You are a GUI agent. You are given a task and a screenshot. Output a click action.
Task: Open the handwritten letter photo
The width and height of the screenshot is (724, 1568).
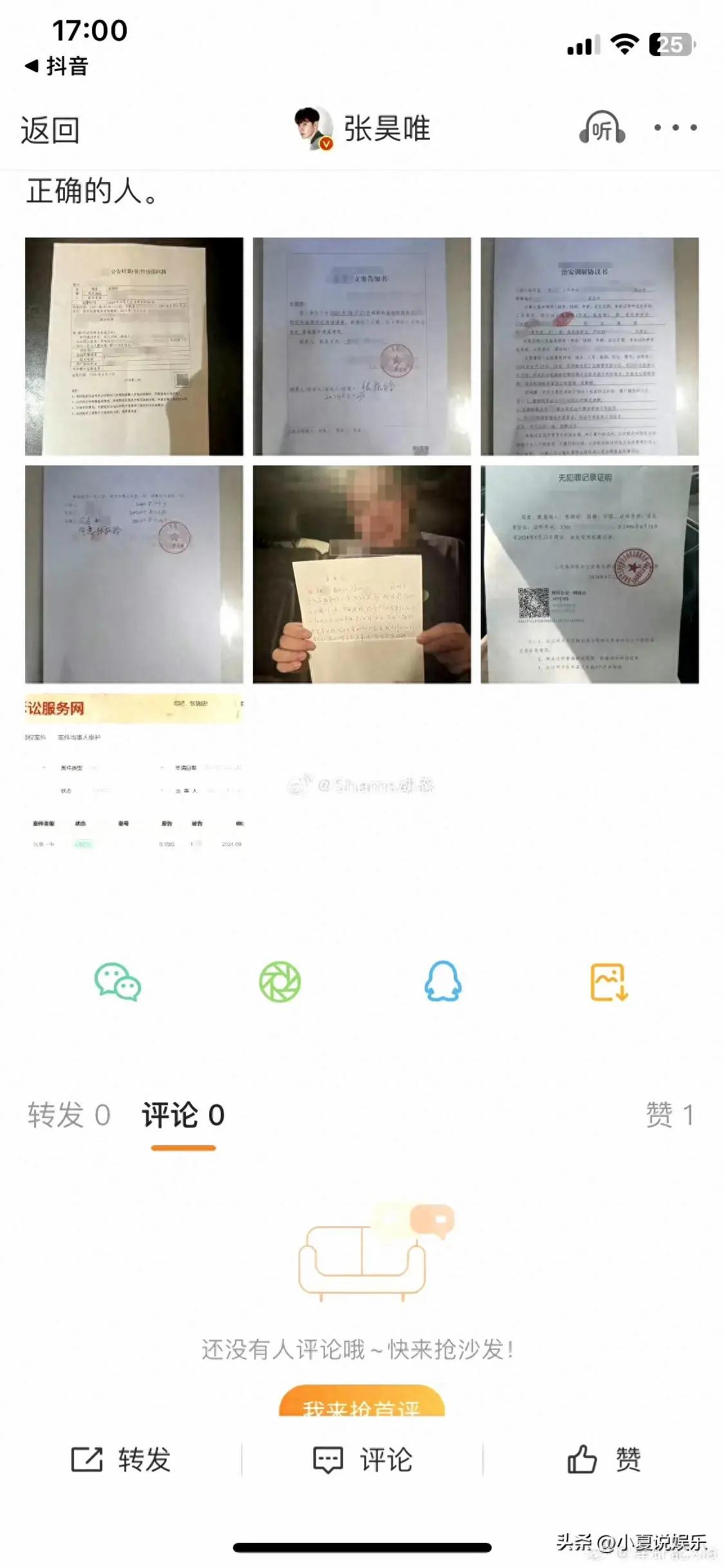362,574
